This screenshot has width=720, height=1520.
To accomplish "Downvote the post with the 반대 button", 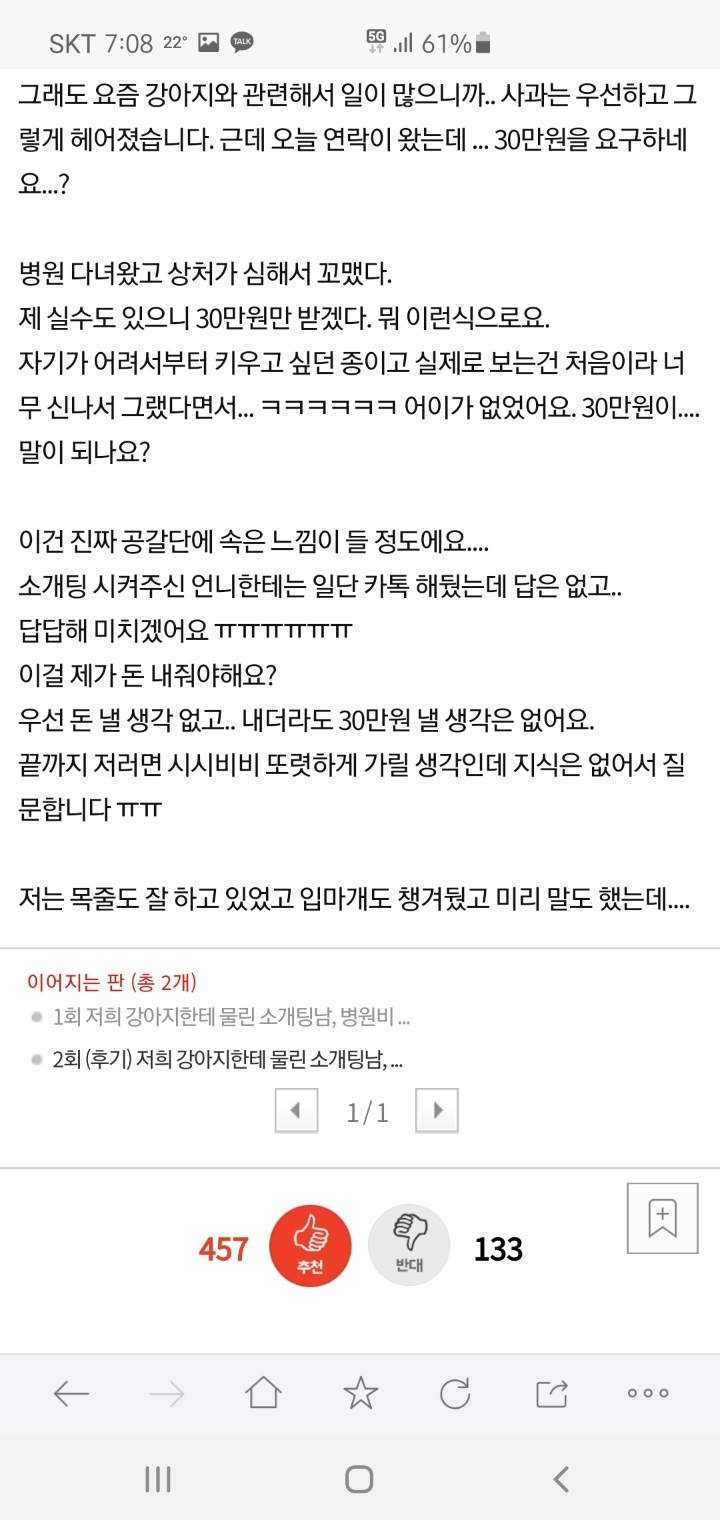I will (x=409, y=1247).
